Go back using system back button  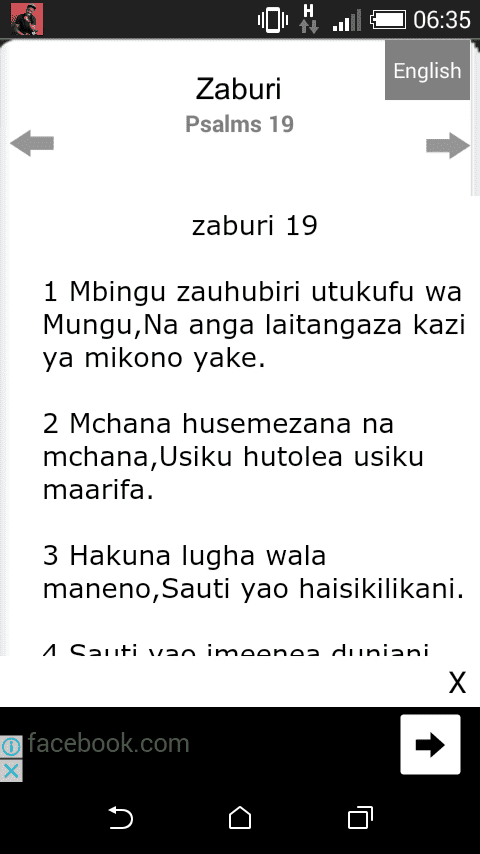coord(120,818)
